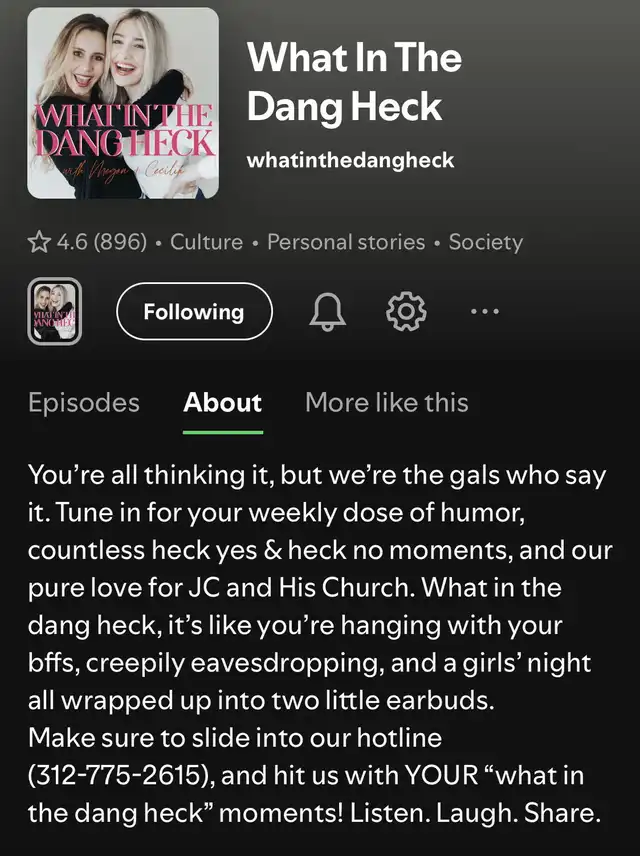Screen dimensions: 640x856
Task: Open the notifications bell
Action: [x=325, y=312]
